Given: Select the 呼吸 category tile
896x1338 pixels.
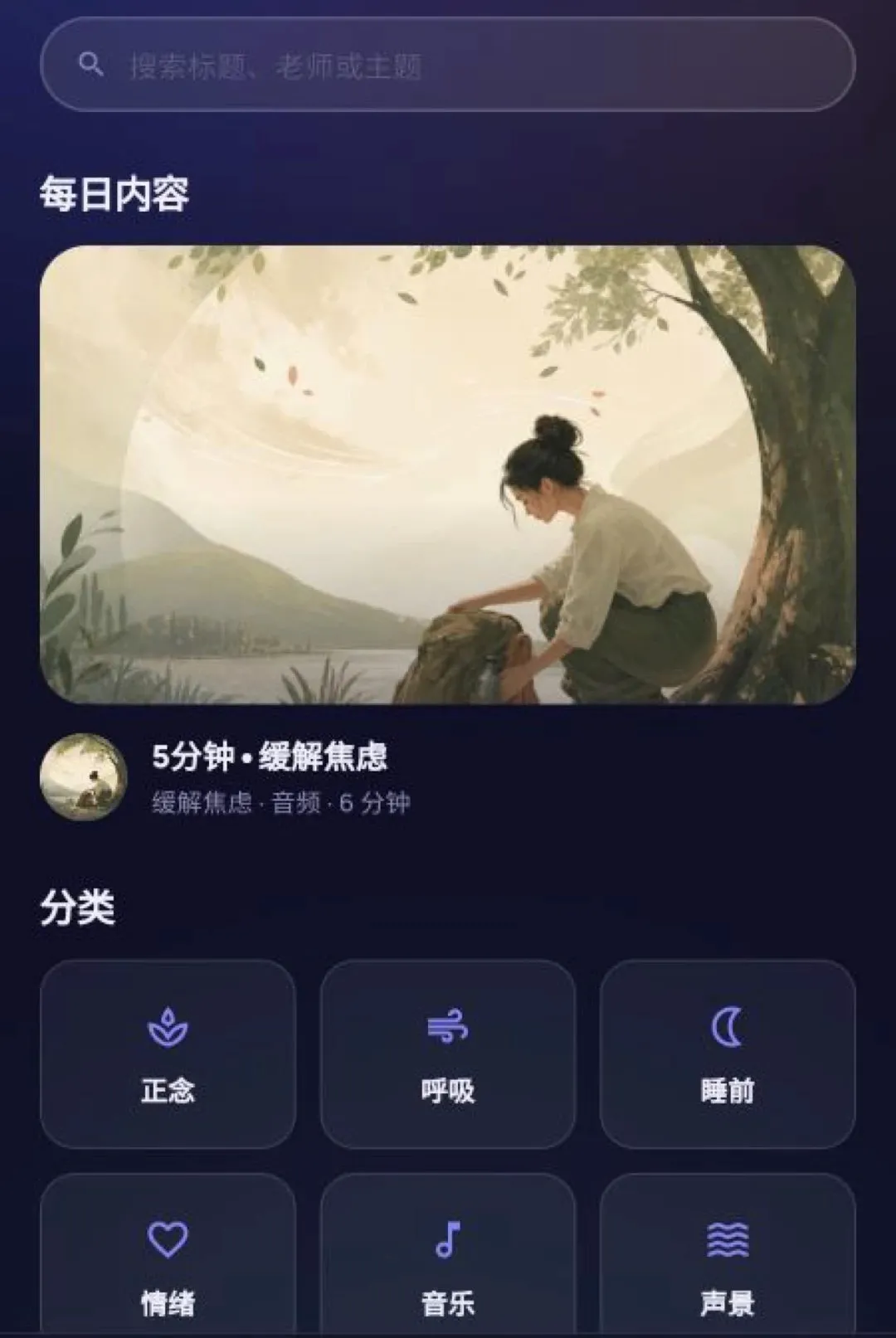Looking at the screenshot, I should pyautogui.click(x=447, y=1053).
